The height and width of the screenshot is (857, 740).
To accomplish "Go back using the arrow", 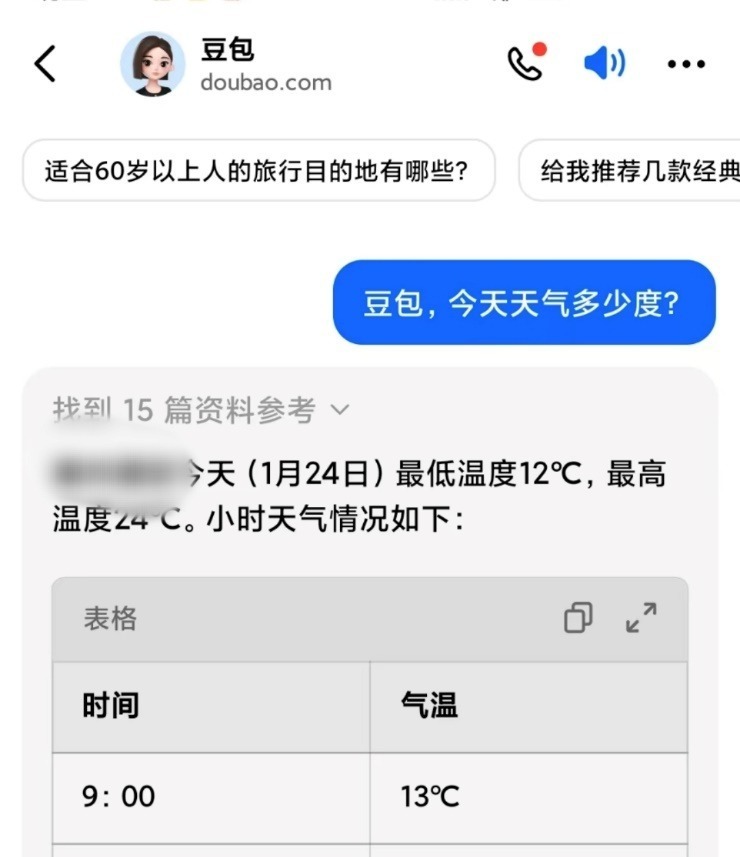I will click(x=46, y=64).
